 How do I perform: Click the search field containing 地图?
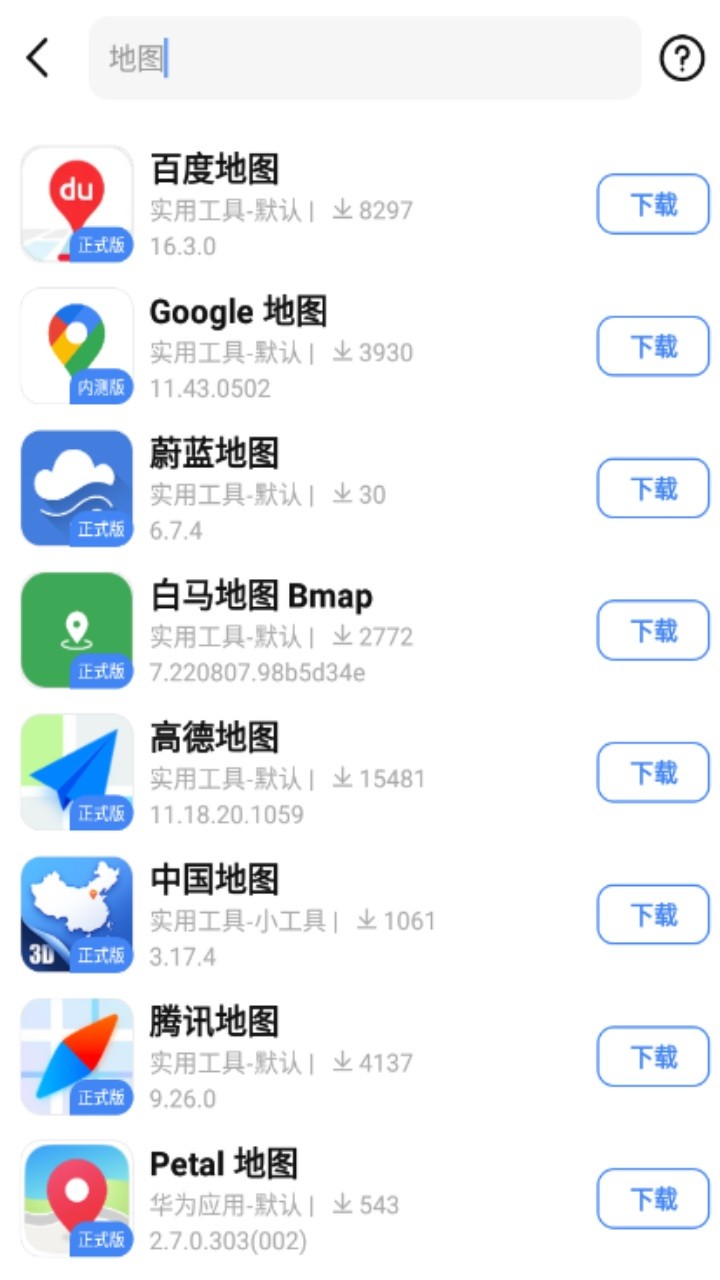click(365, 57)
